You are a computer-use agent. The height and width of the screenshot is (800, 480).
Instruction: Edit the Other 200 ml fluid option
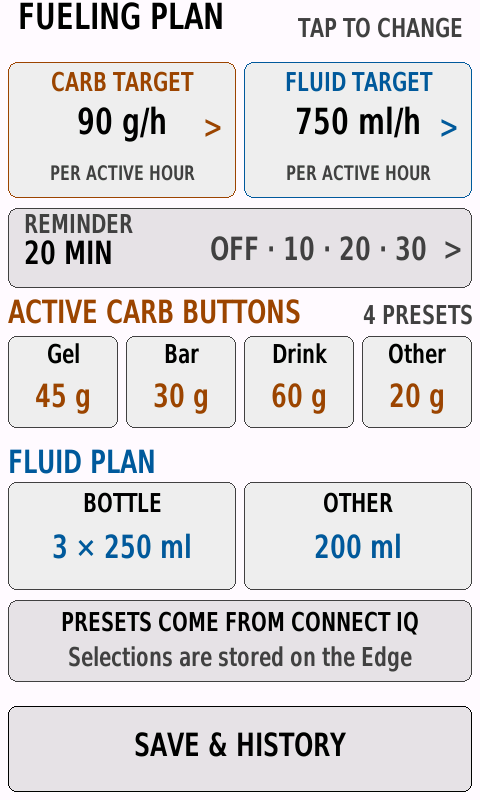358,536
